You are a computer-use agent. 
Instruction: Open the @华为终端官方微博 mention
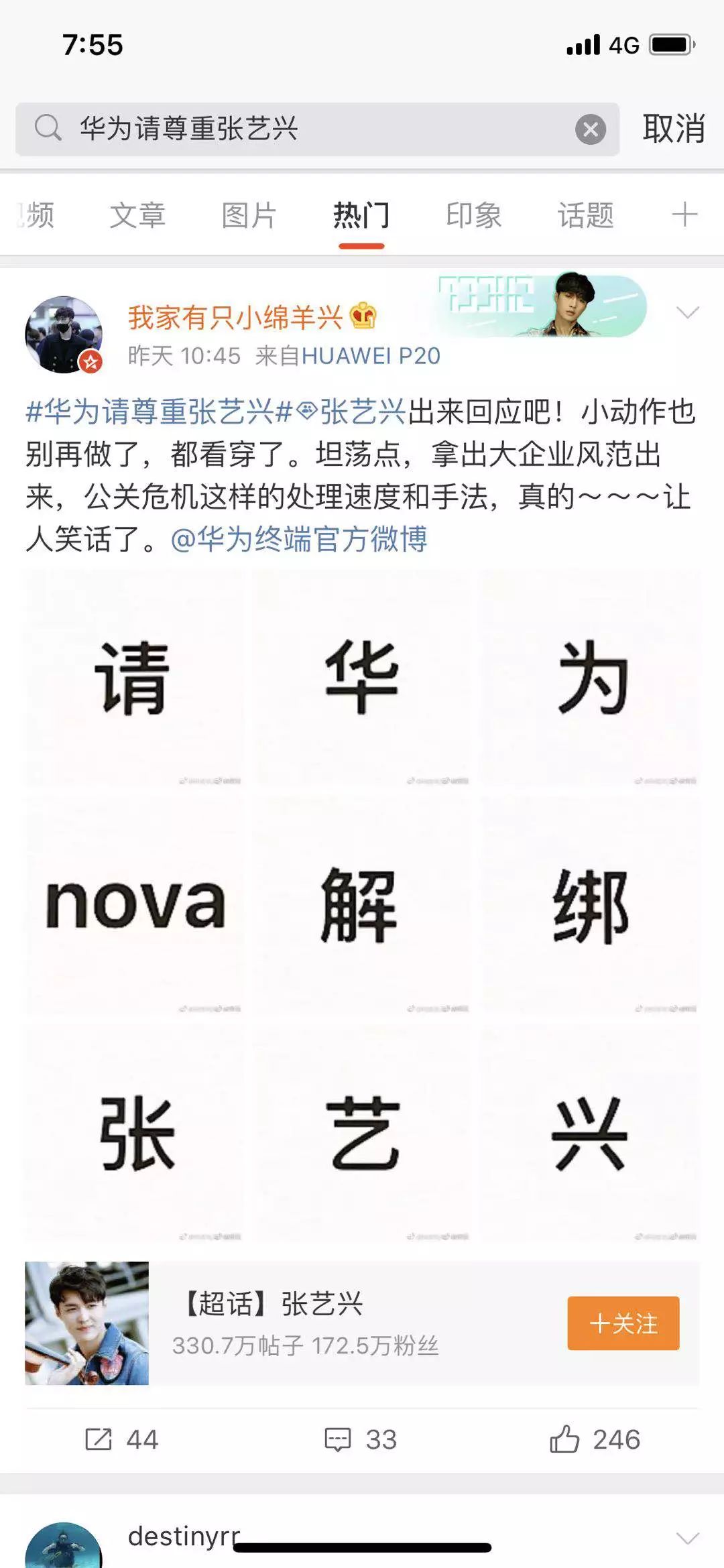point(299,539)
